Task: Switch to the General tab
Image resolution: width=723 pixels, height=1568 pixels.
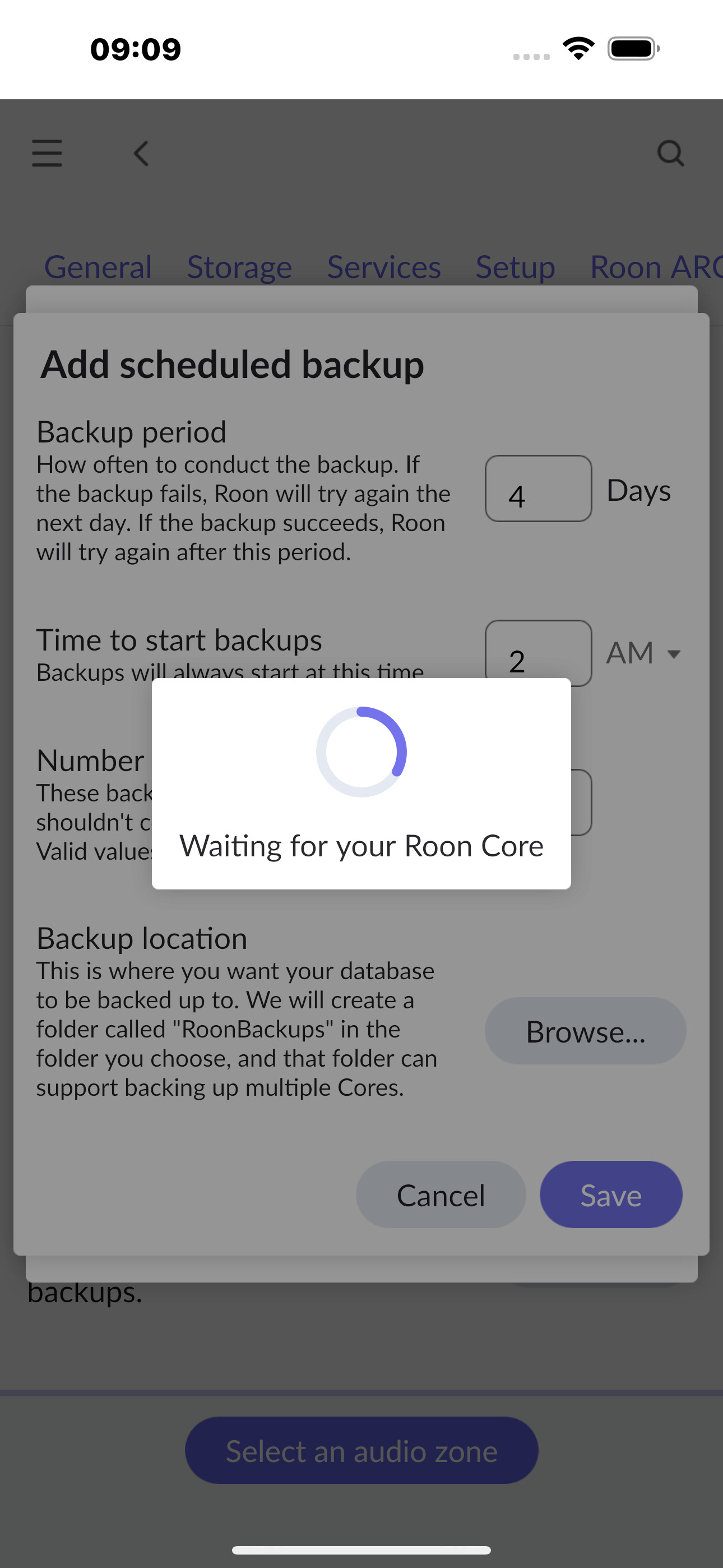Action: click(x=98, y=267)
